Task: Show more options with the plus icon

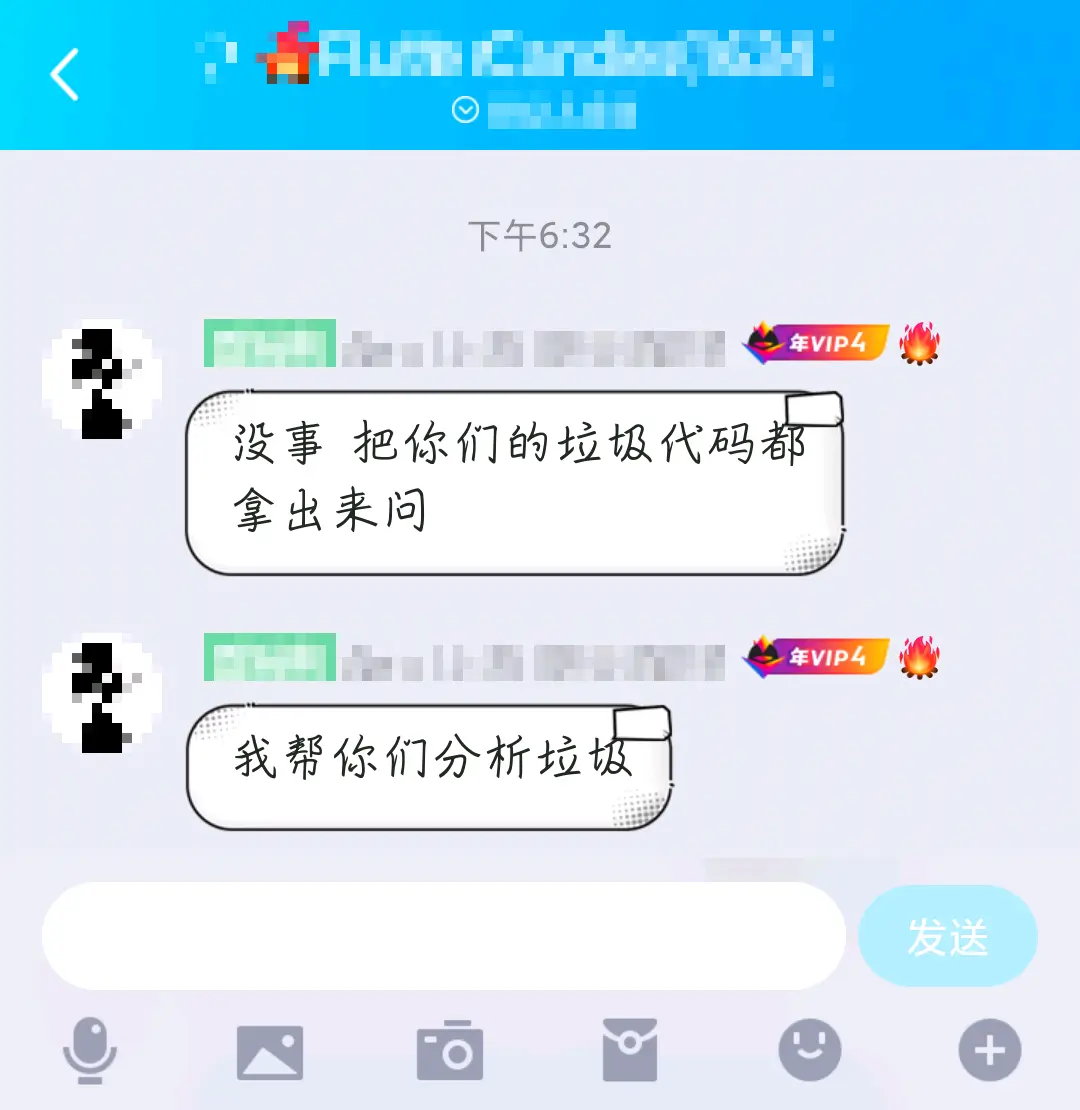Action: (990, 1052)
